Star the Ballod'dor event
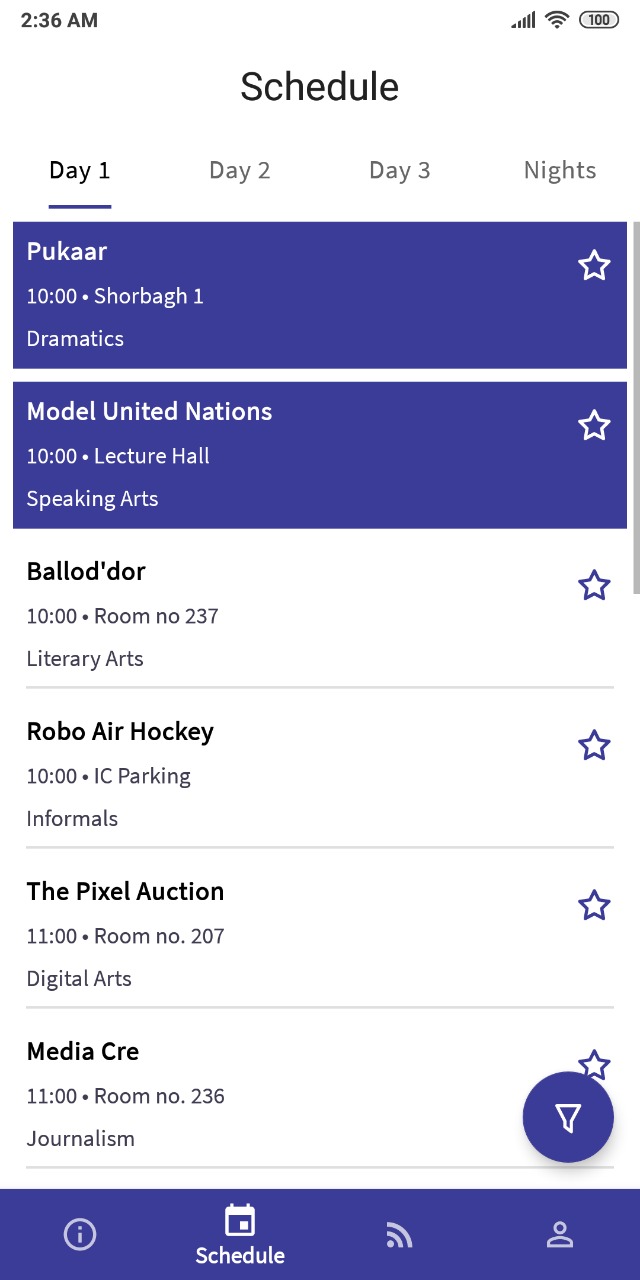Image resolution: width=640 pixels, height=1280 pixels. tap(594, 586)
